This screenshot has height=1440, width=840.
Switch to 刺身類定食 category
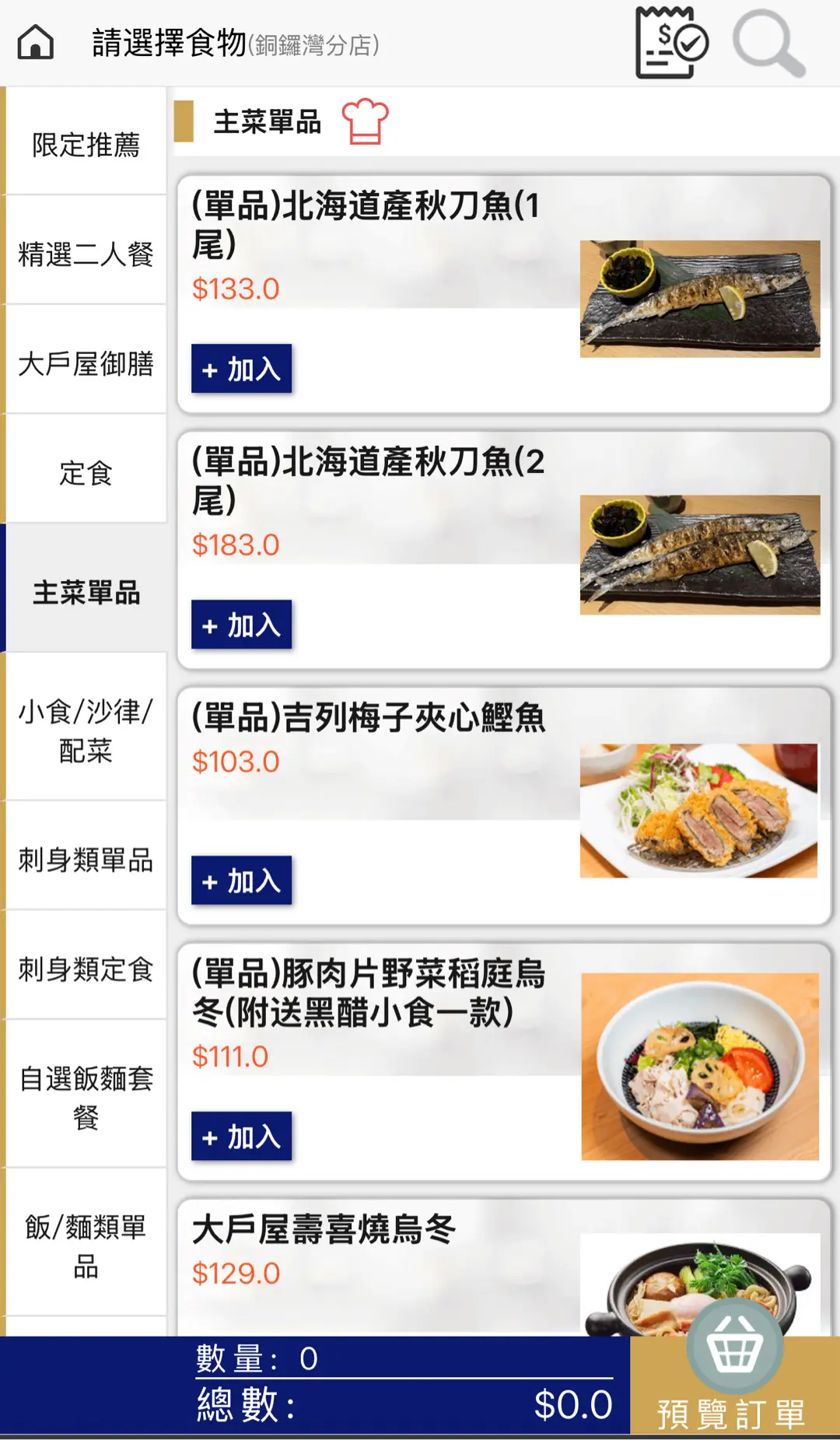click(86, 969)
